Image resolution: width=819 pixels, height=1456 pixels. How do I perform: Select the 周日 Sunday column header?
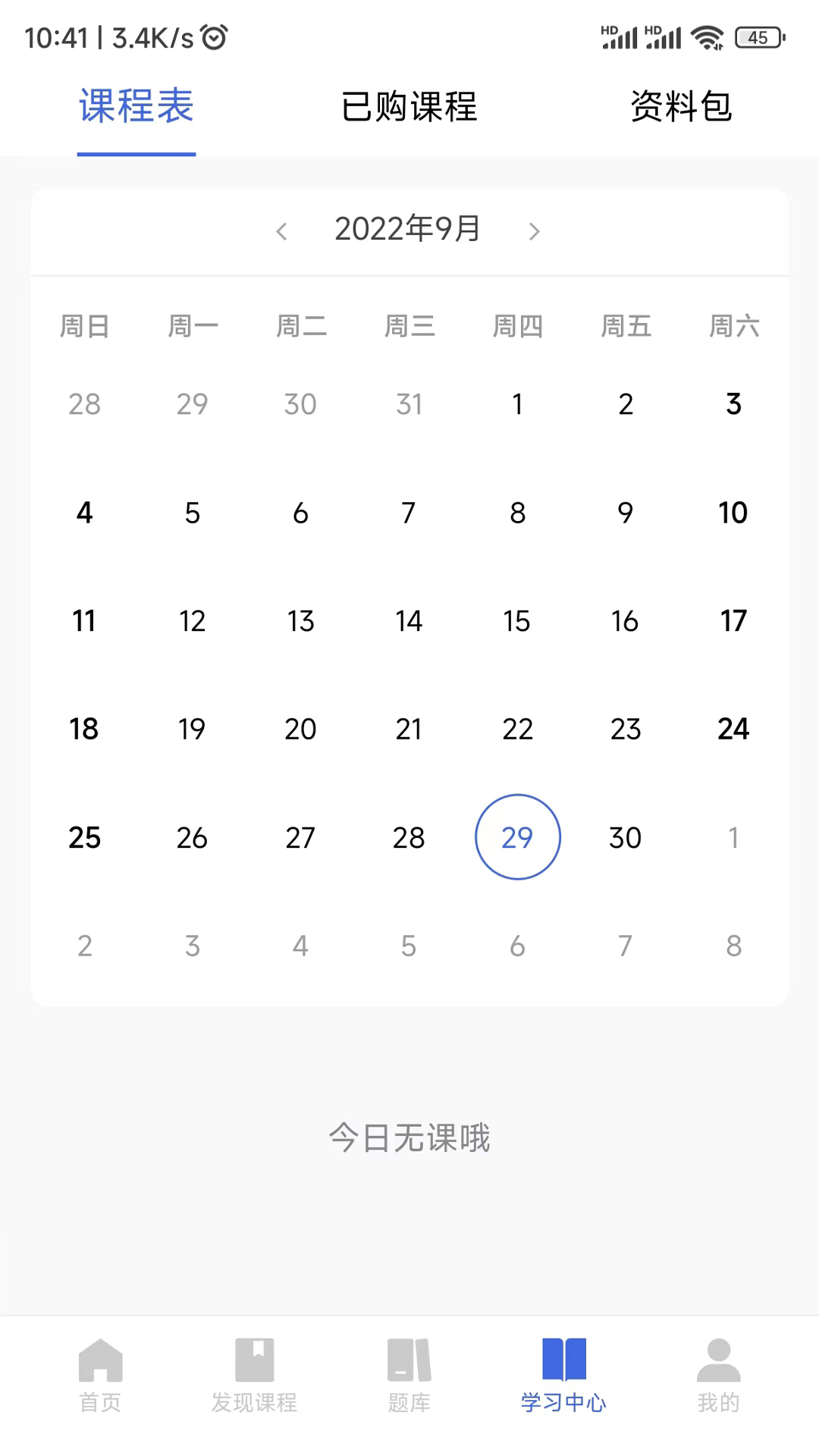(85, 325)
